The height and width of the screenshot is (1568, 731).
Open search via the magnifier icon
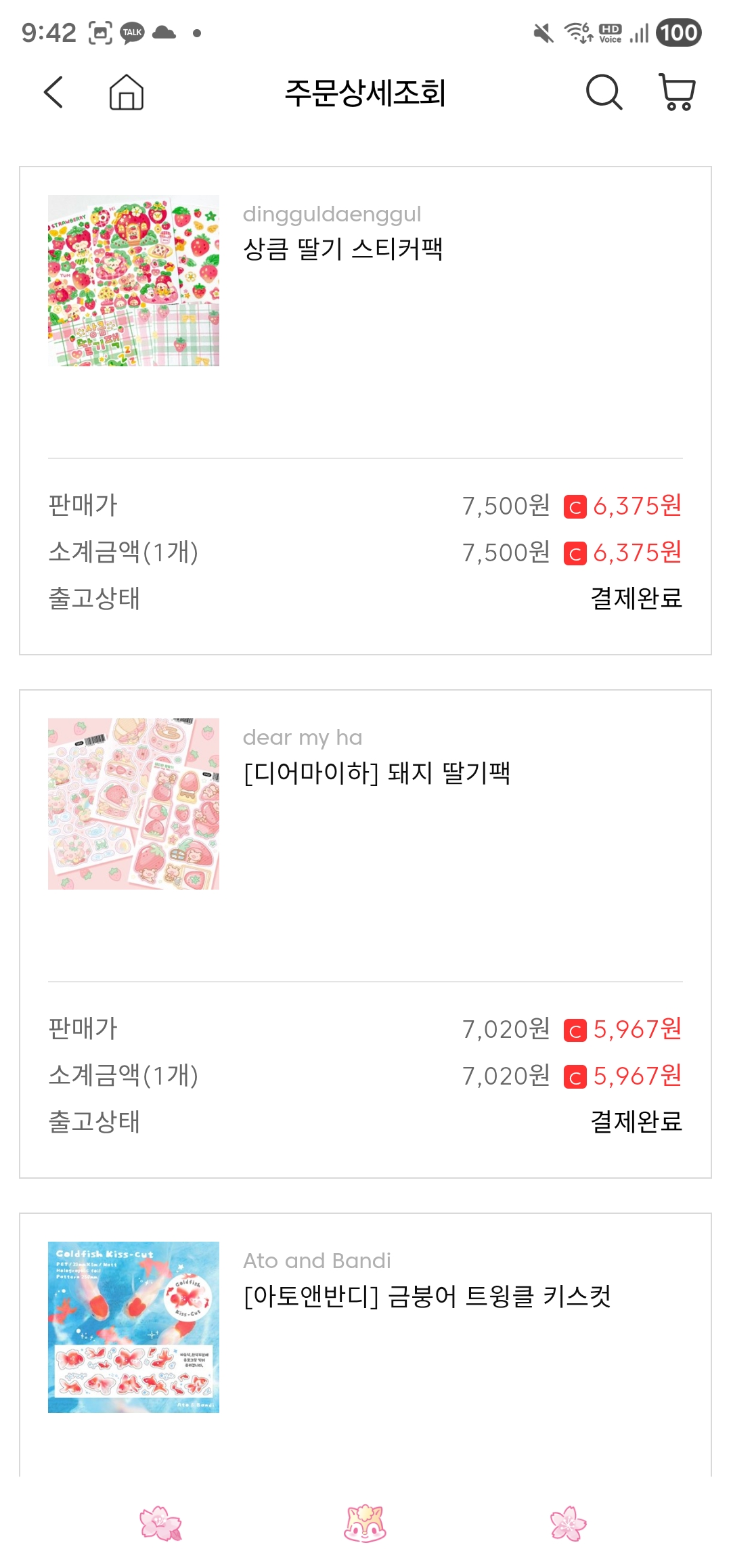(603, 92)
